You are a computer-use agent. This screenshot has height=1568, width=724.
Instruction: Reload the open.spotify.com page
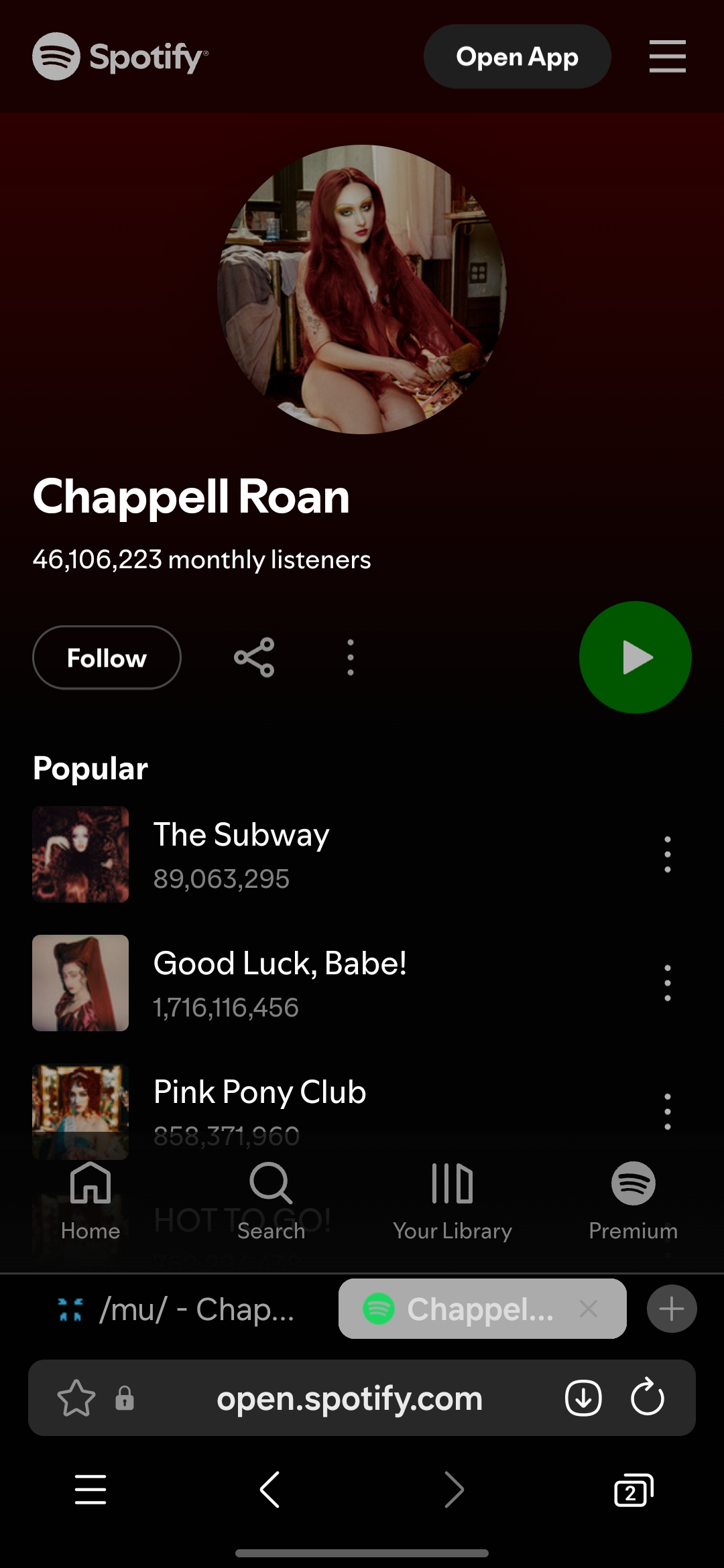(647, 1398)
